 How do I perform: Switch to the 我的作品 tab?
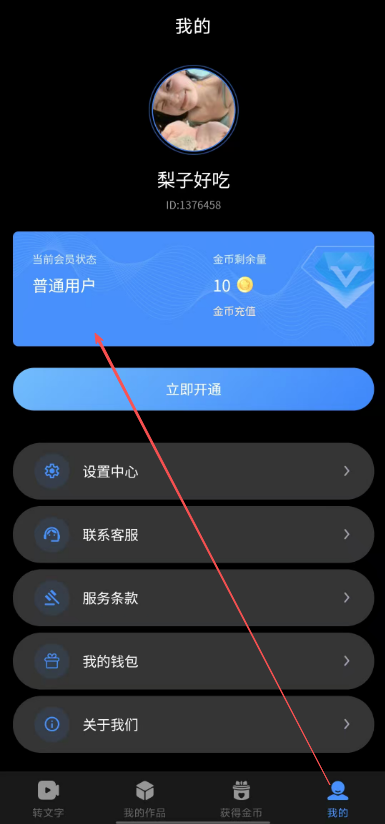tap(144, 798)
